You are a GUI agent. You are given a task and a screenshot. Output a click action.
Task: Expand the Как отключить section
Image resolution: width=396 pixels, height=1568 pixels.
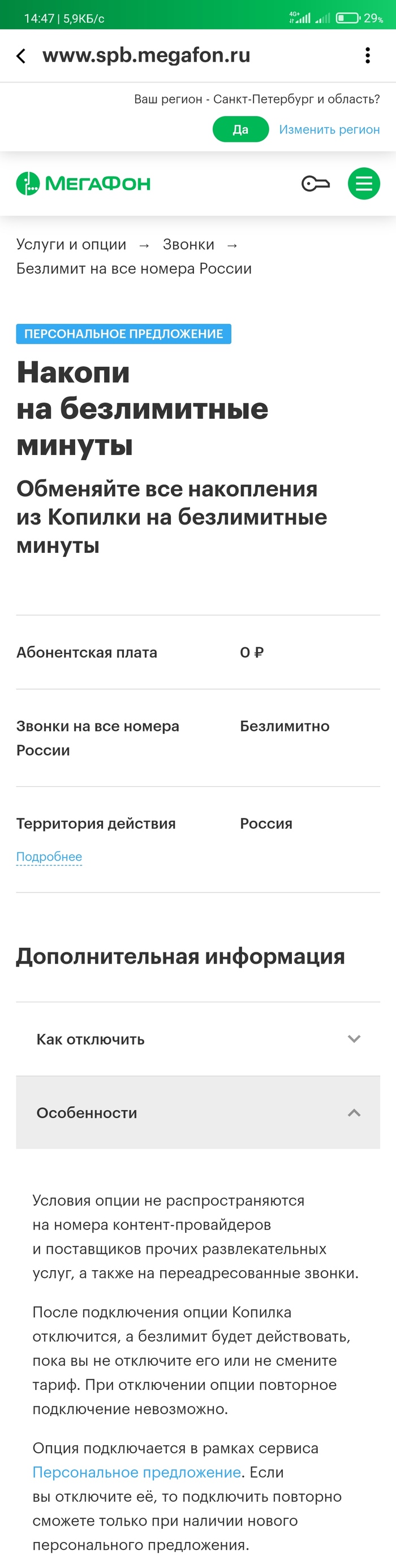(197, 1039)
